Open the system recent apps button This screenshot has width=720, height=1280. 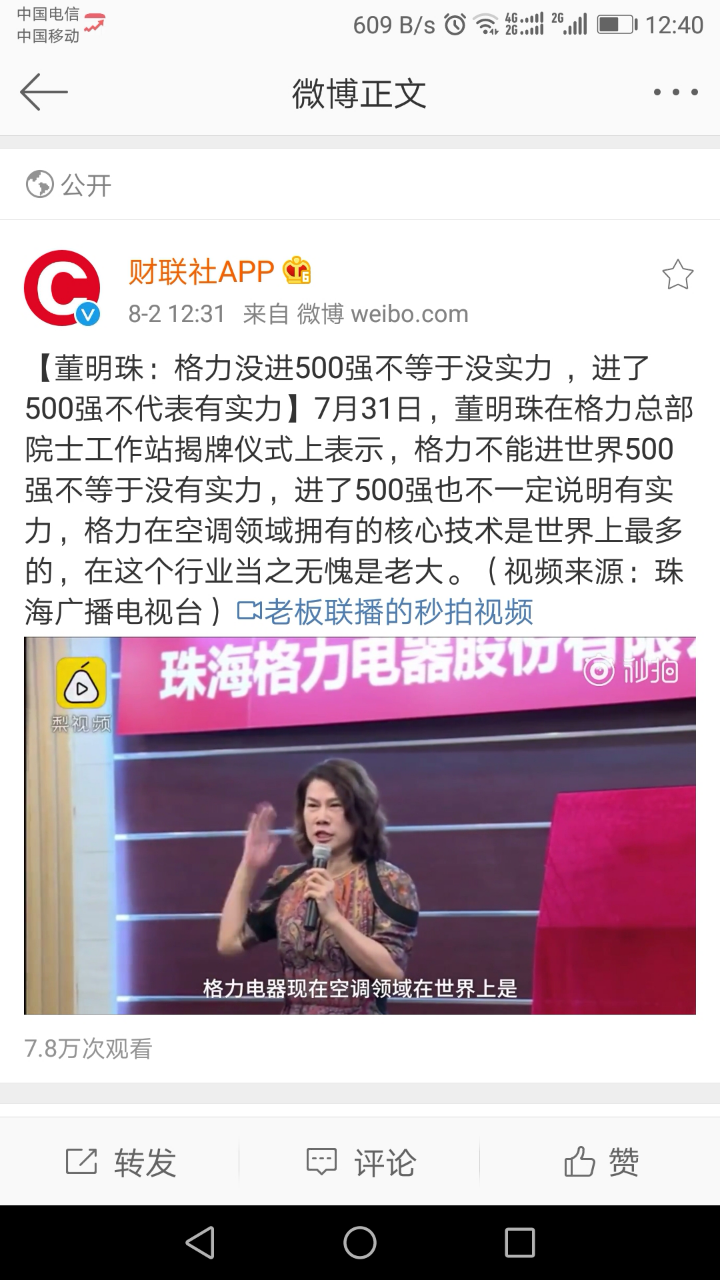tap(520, 1243)
